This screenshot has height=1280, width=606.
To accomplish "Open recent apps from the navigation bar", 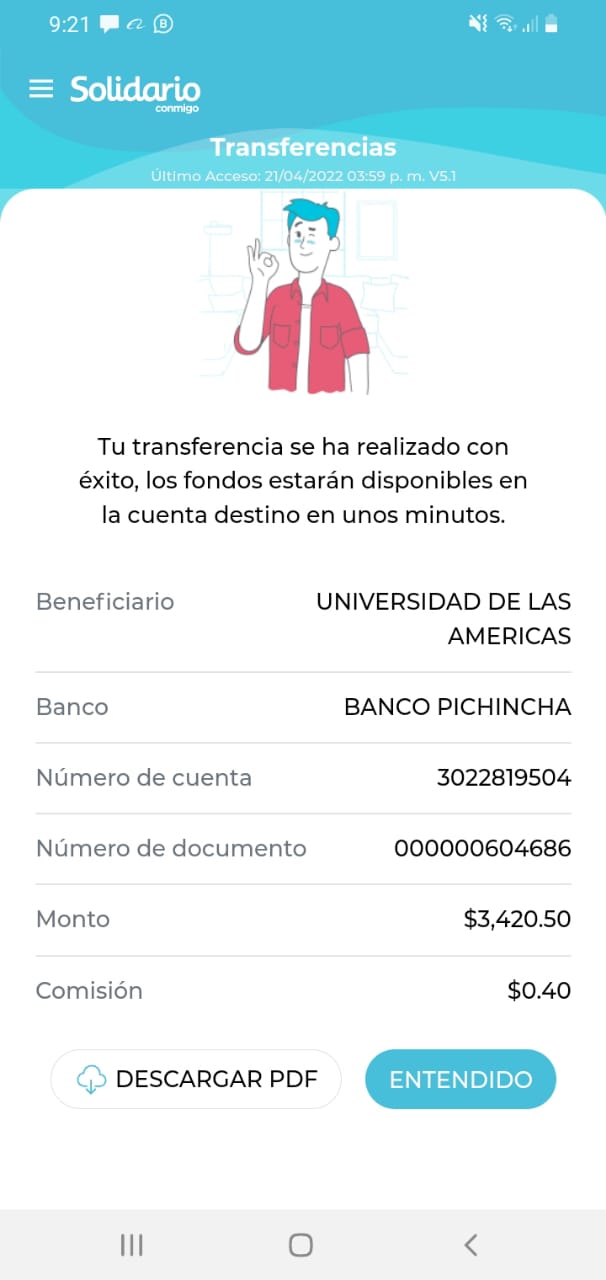I will click(x=131, y=1244).
